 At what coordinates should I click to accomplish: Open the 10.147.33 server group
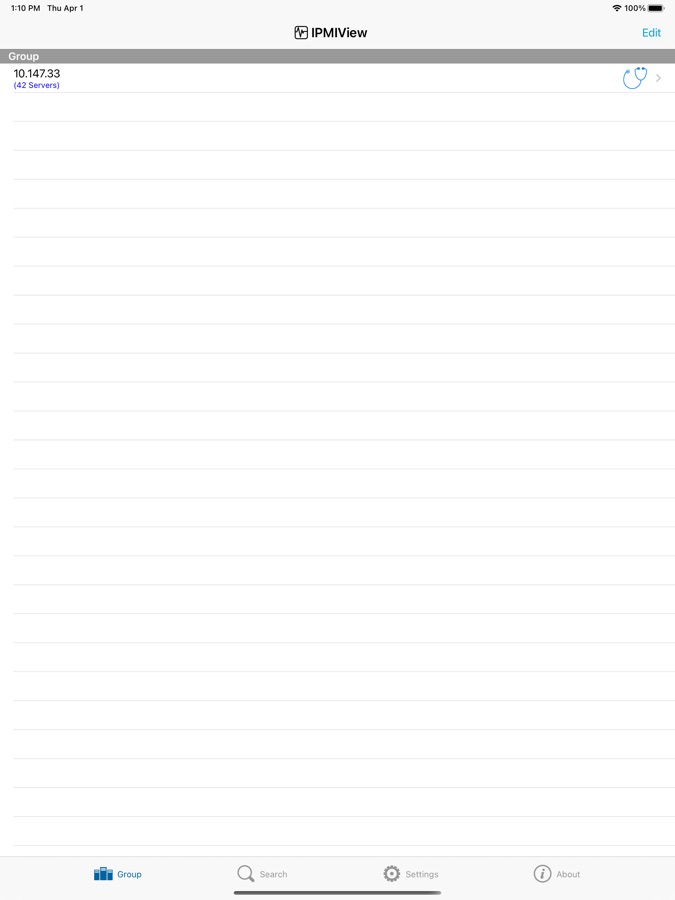pos(300,78)
